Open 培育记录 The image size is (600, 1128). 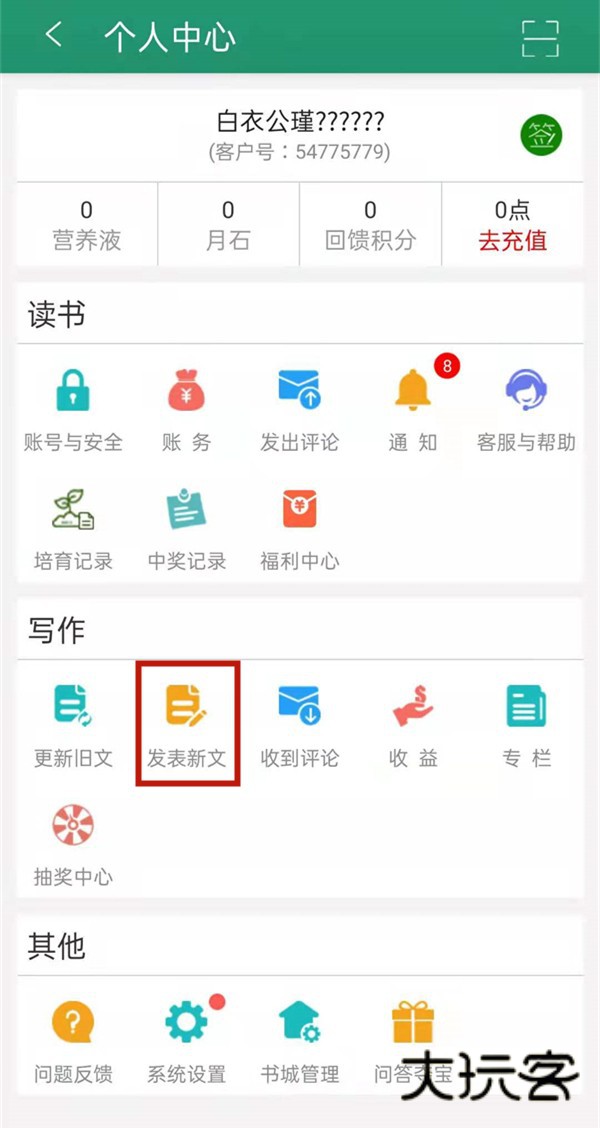[73, 526]
